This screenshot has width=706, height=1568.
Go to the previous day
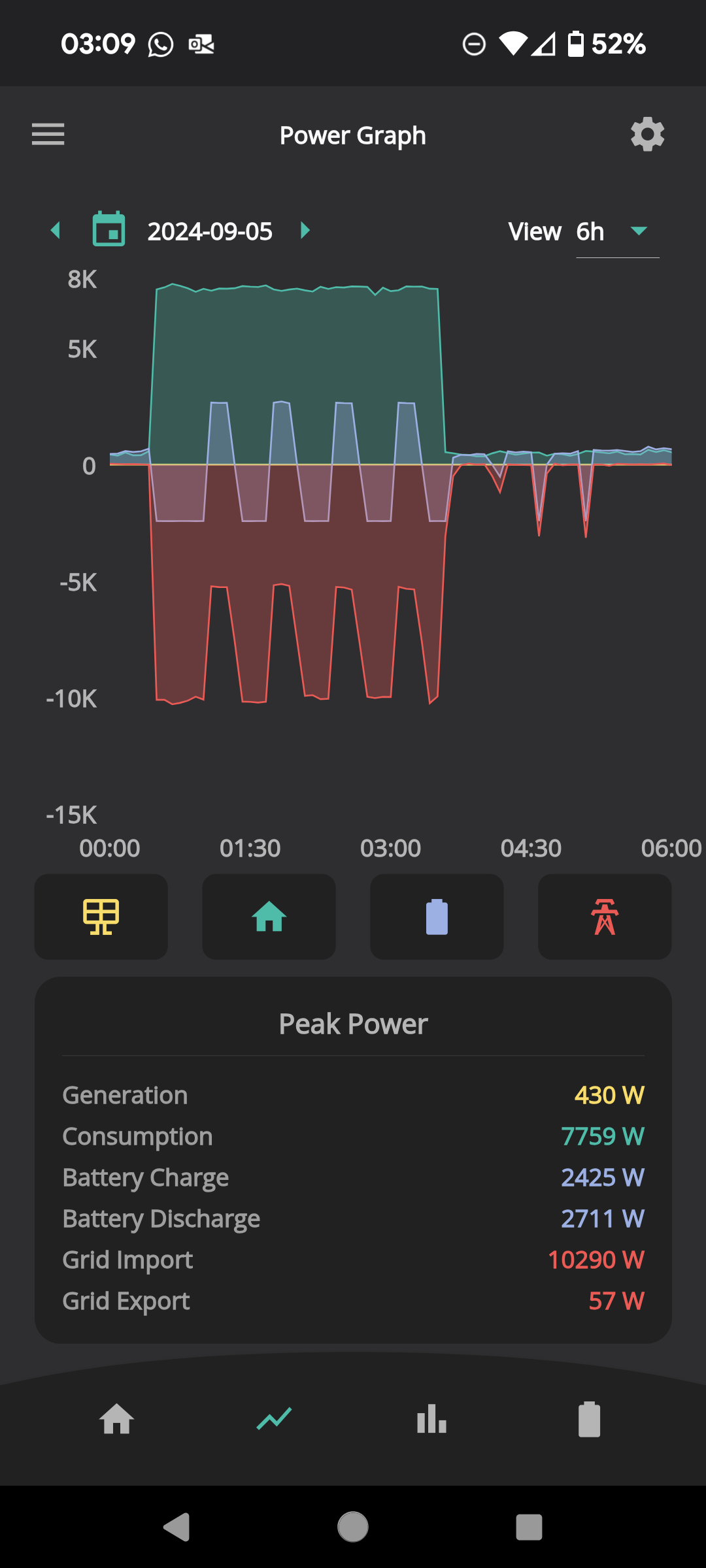coord(56,231)
